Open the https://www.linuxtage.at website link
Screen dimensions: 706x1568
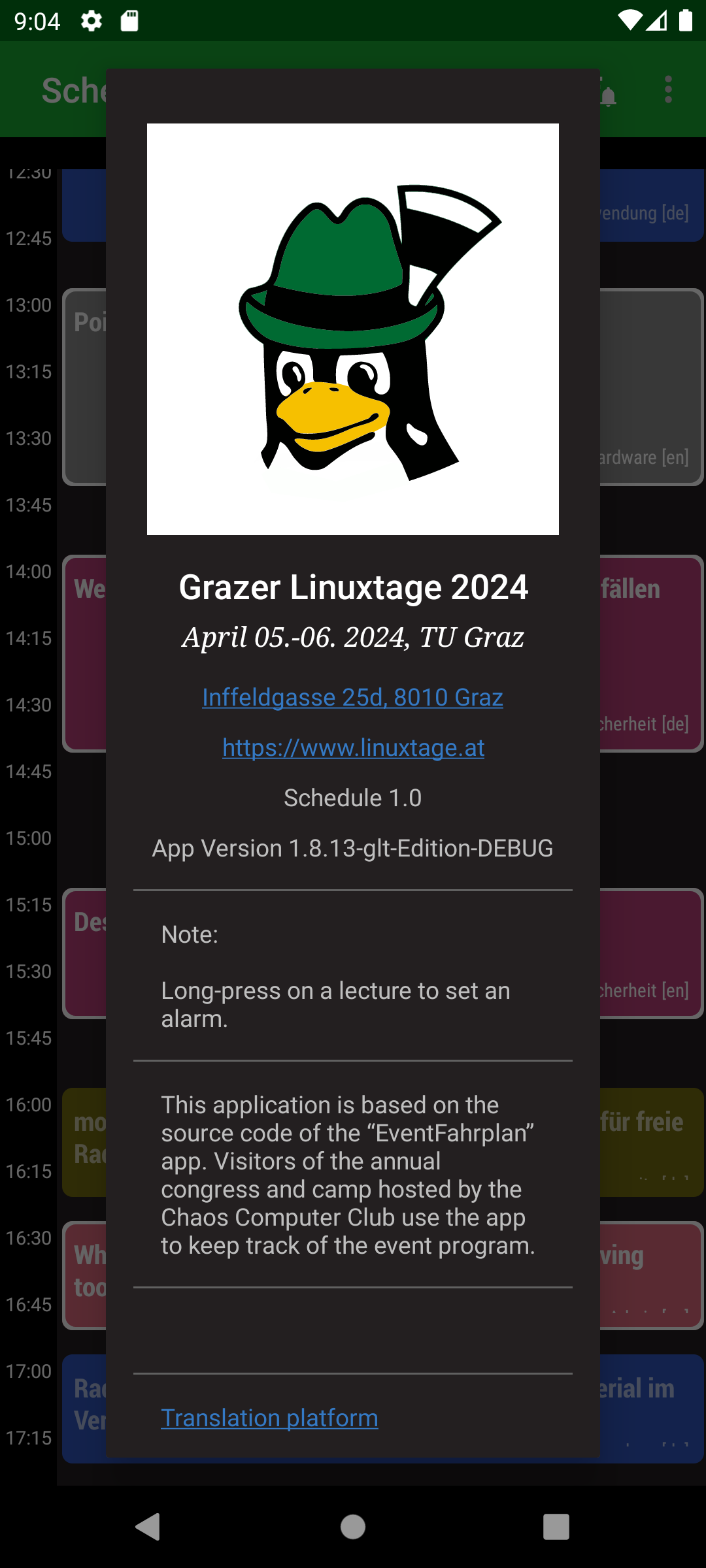(353, 747)
